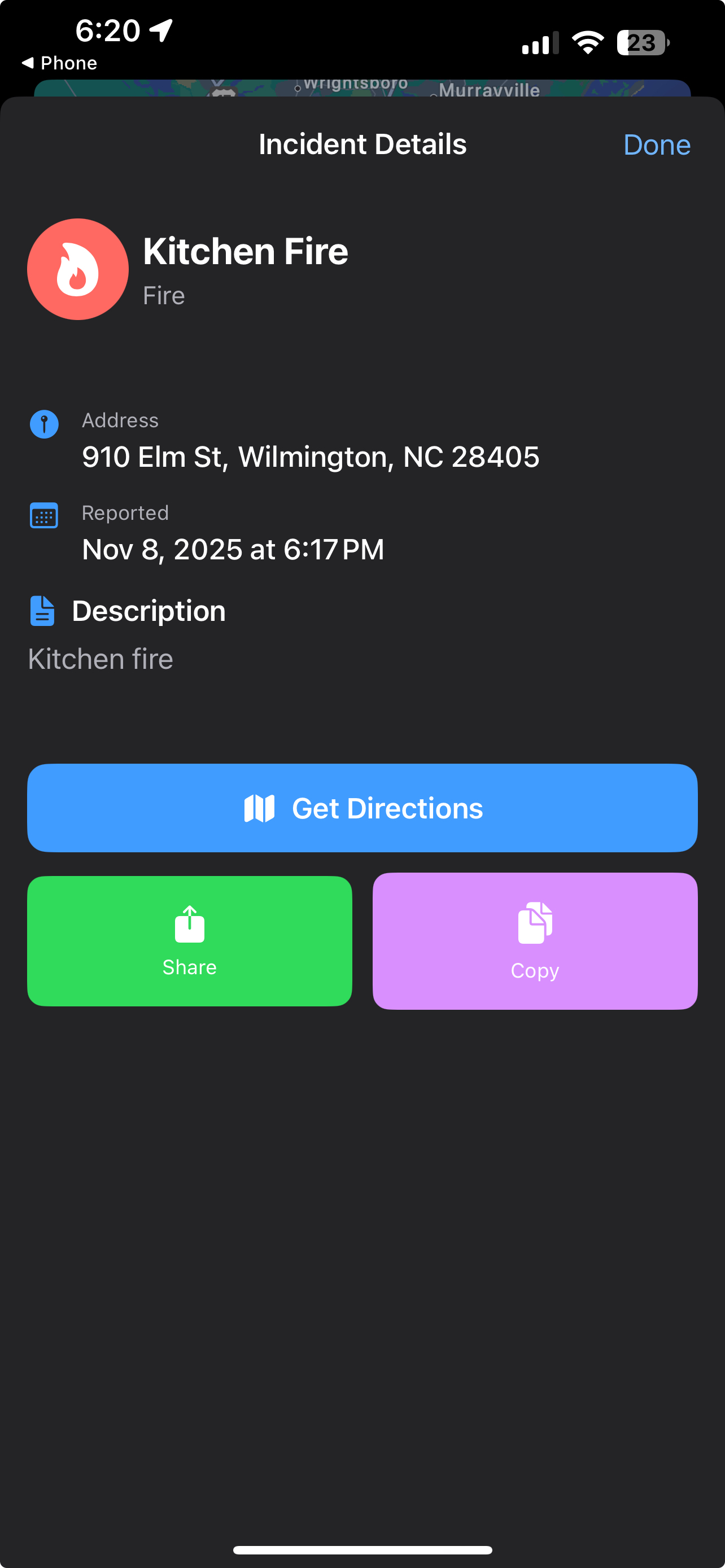Tap the address 910 Elm St, Wilmington
The height and width of the screenshot is (1568, 725).
click(x=311, y=457)
